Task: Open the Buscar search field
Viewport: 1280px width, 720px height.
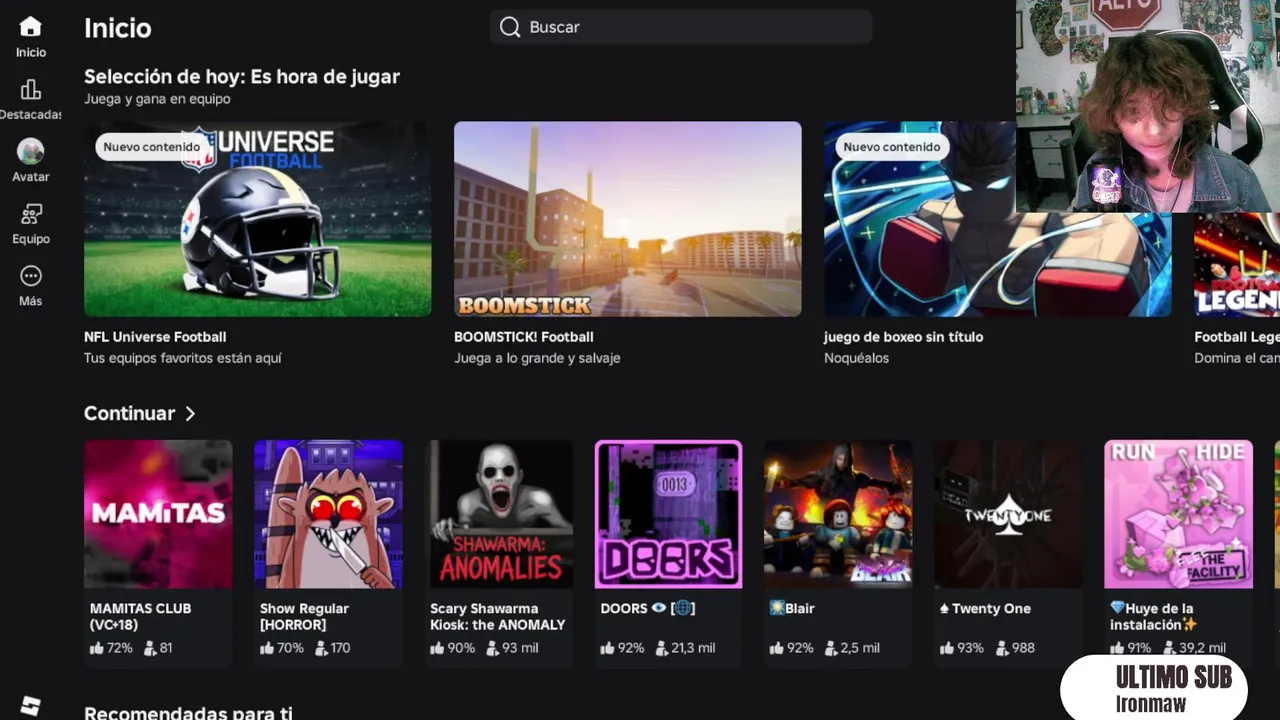Action: point(680,27)
